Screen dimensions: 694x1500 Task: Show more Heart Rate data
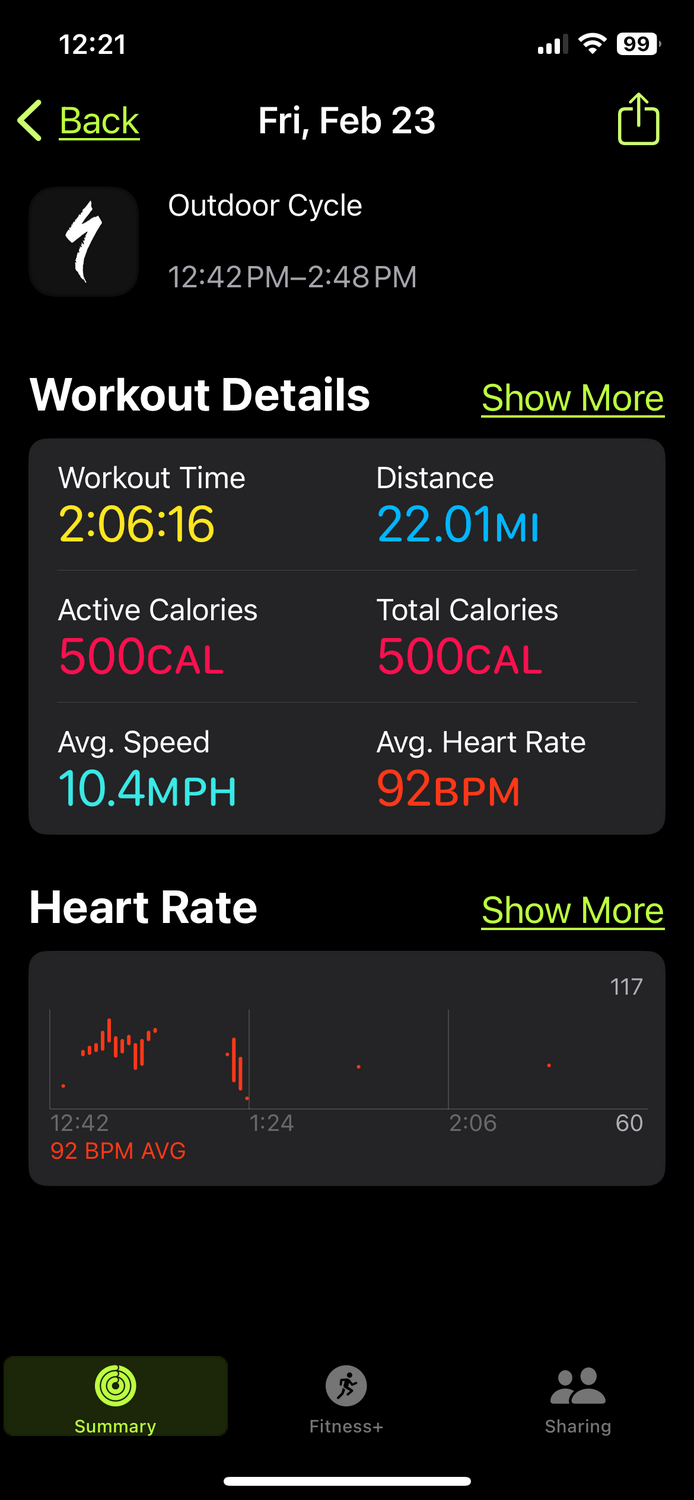point(572,910)
